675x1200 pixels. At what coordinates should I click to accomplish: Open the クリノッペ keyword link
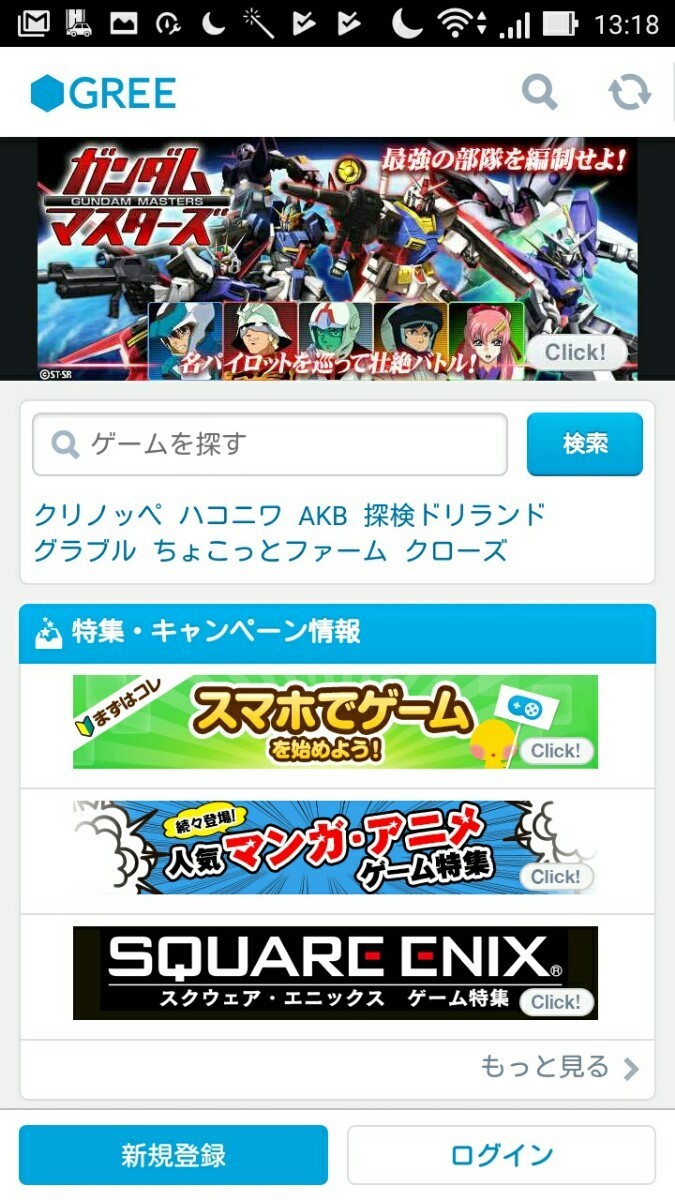coord(97,515)
